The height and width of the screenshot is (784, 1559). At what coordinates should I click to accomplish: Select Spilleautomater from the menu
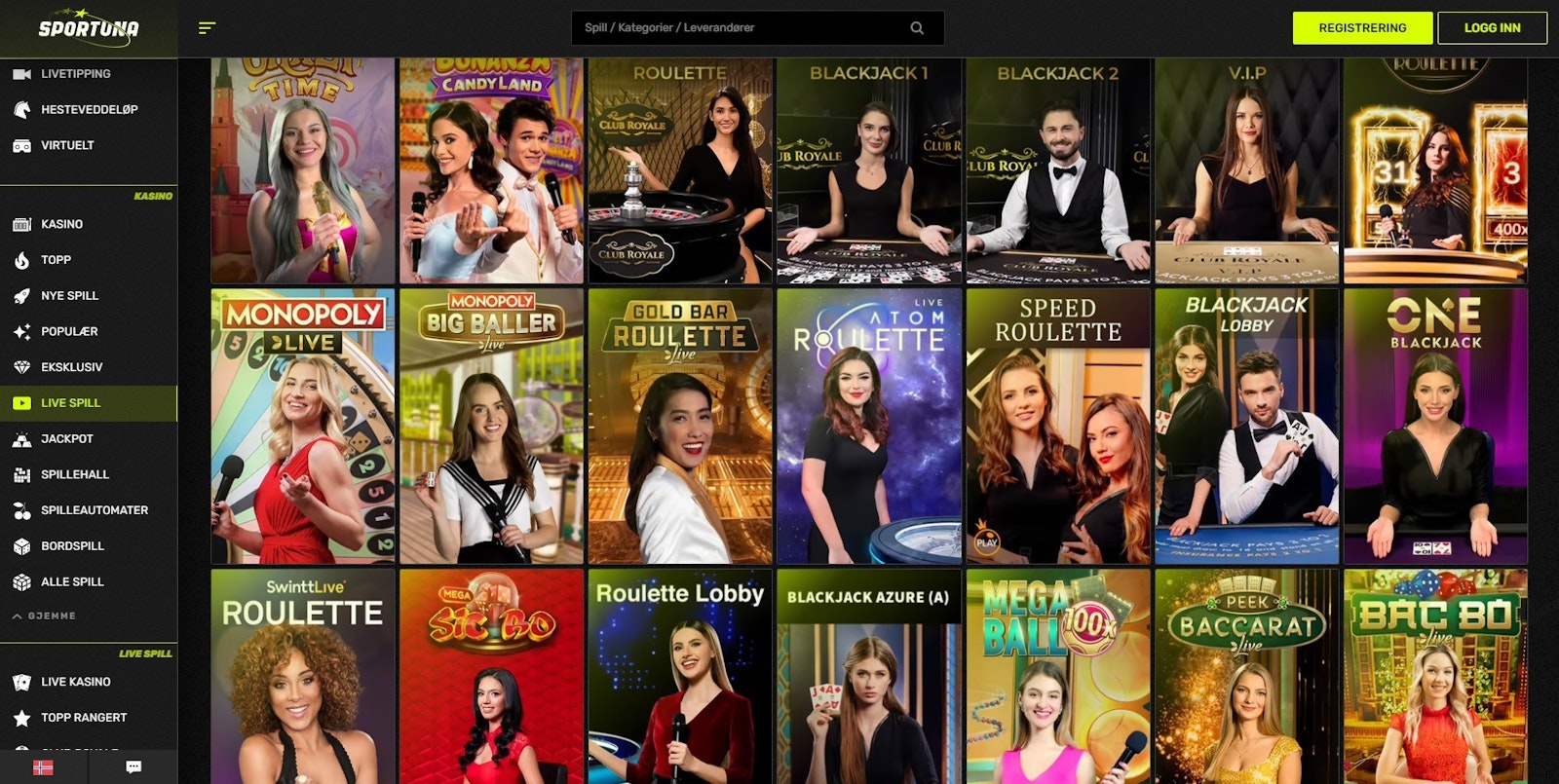coord(94,510)
